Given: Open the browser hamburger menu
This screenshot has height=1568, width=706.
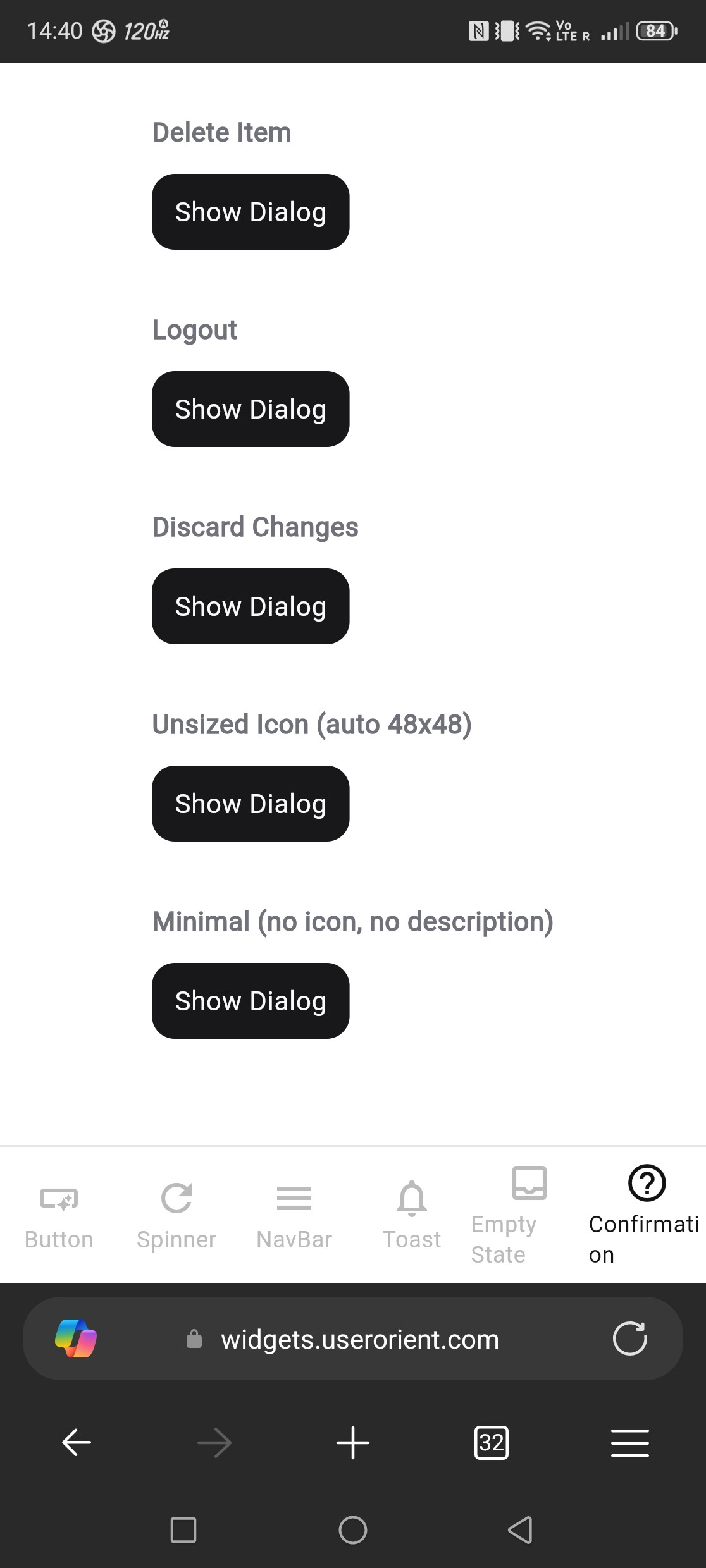Looking at the screenshot, I should pos(629,1443).
